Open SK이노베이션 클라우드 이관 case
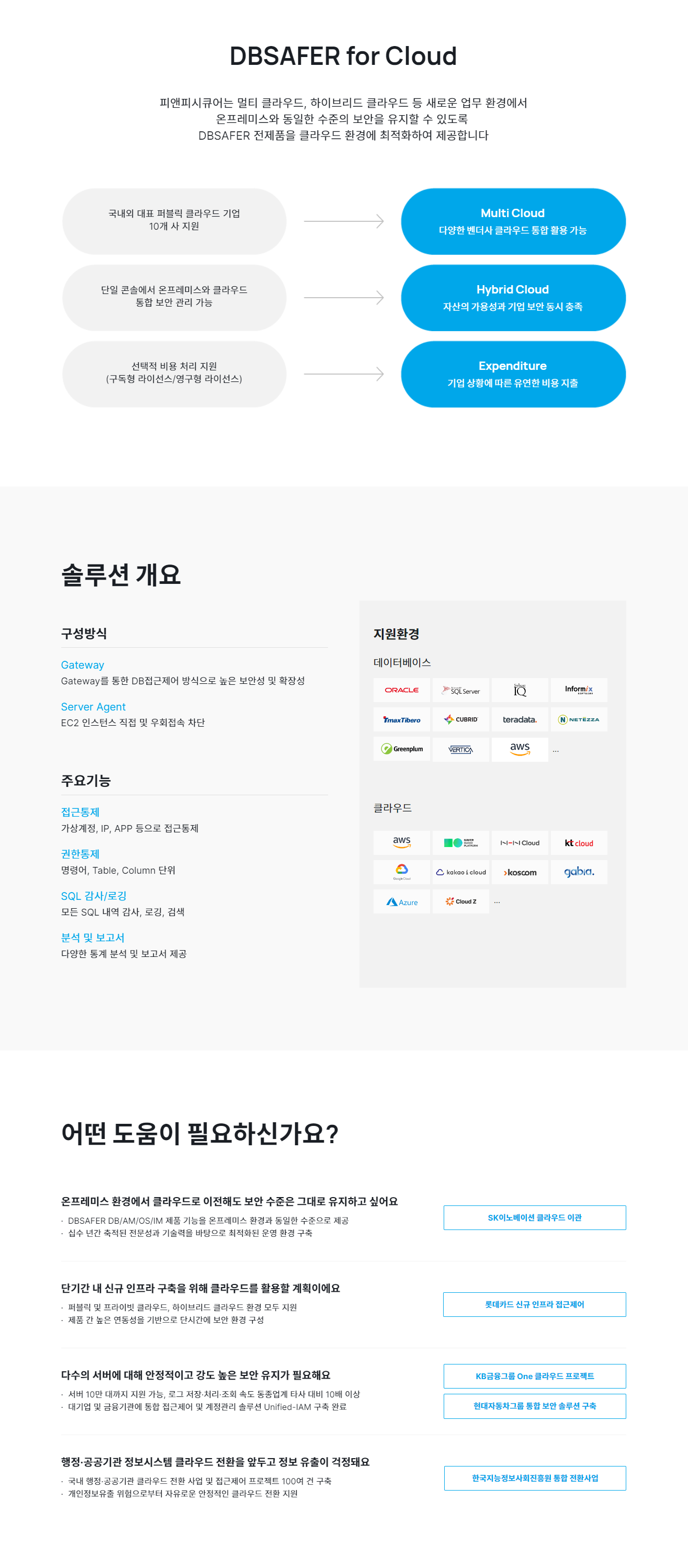The image size is (688, 1568). 534,1217
